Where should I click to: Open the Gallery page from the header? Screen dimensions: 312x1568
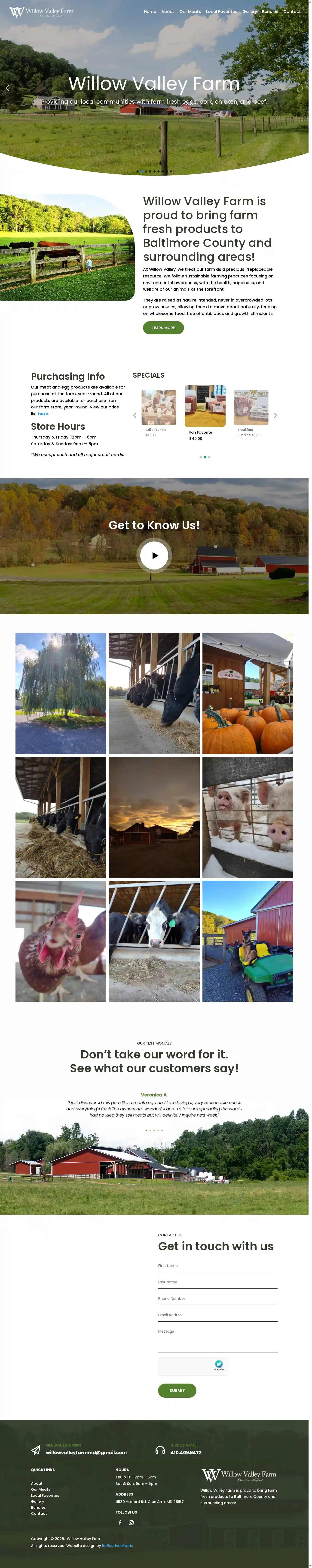coord(249,12)
